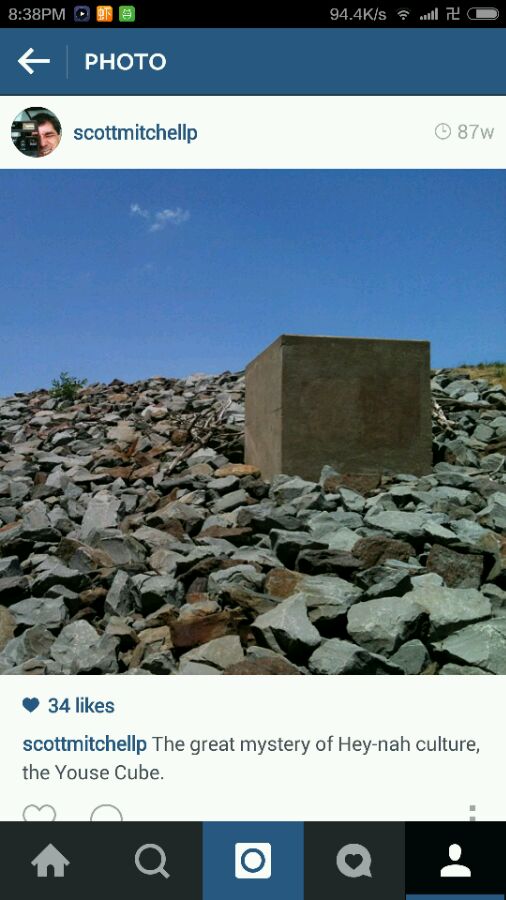The width and height of the screenshot is (506, 900).
Task: Tap scottmitchellp username in the caption
Action: coord(84,744)
